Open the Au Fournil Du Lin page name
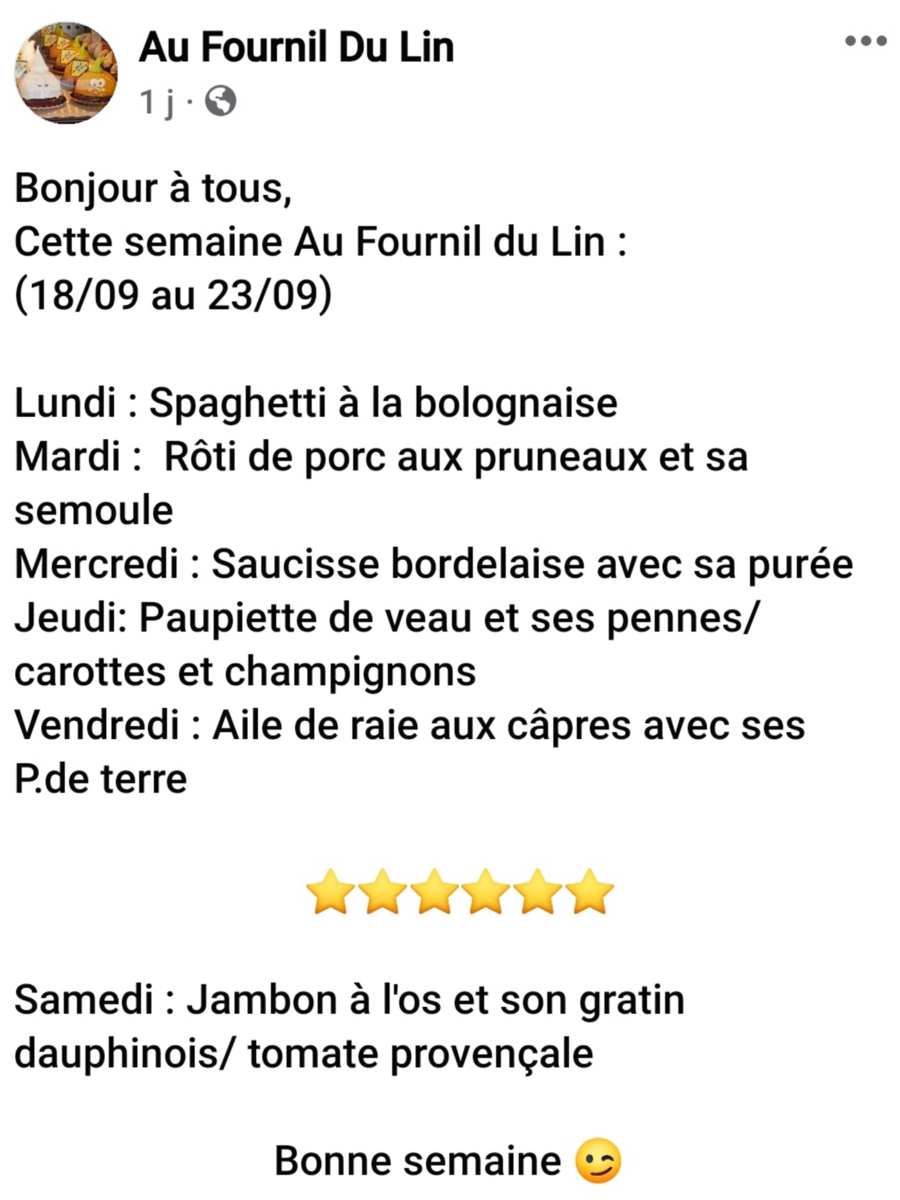This screenshot has width=900, height=1200. 296,46
